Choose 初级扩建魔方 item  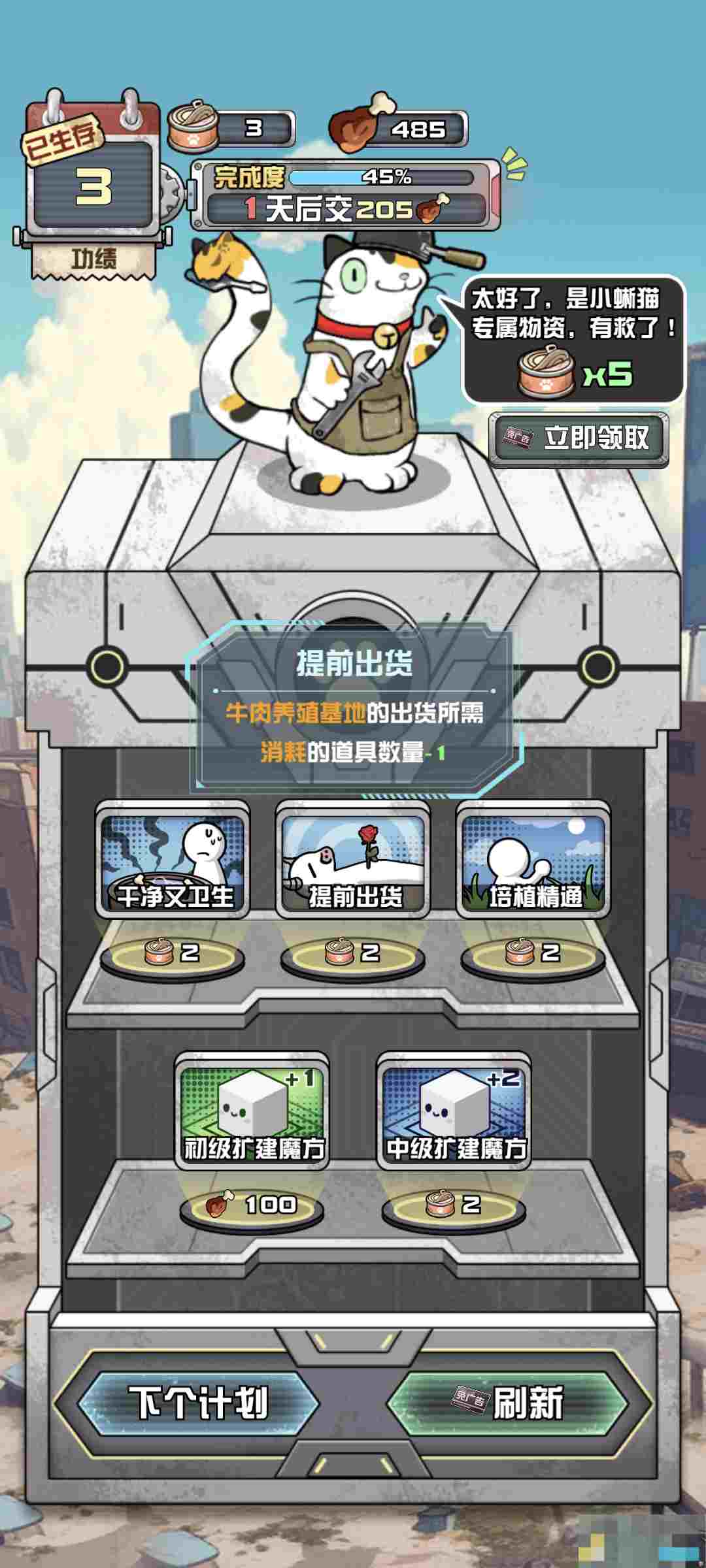(x=252, y=1111)
